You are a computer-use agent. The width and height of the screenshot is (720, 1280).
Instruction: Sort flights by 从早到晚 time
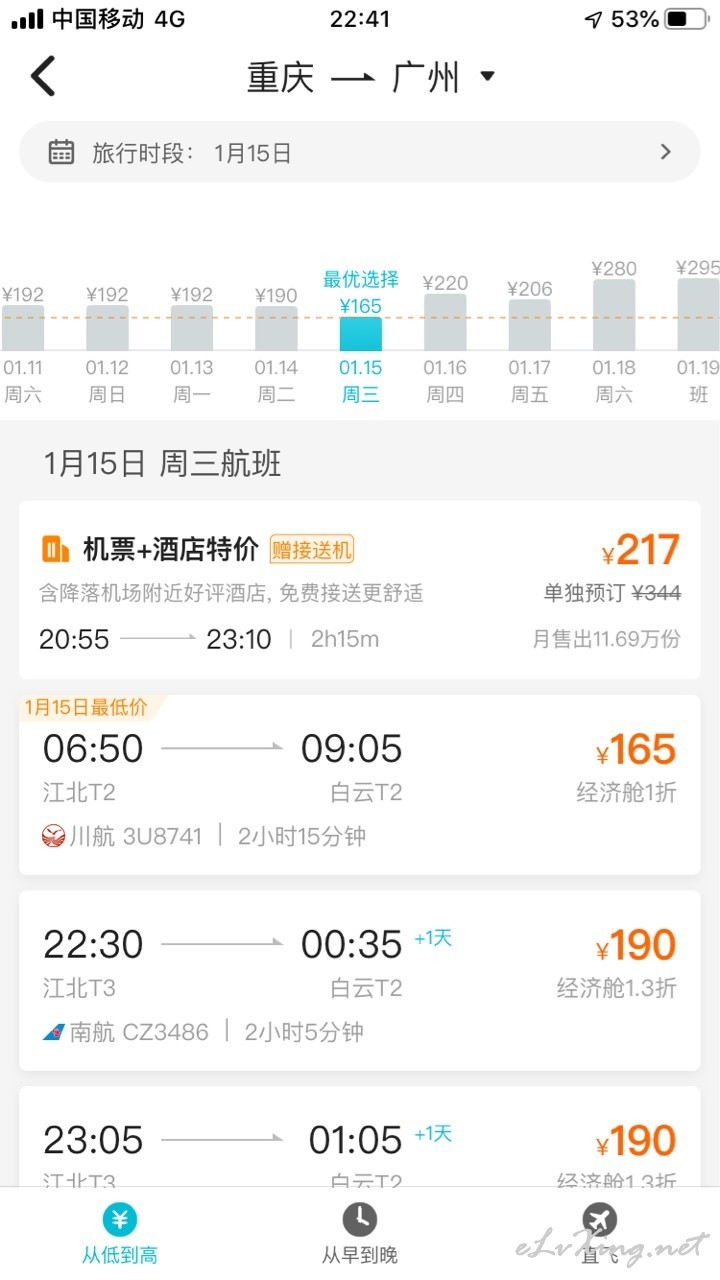tap(360, 1234)
